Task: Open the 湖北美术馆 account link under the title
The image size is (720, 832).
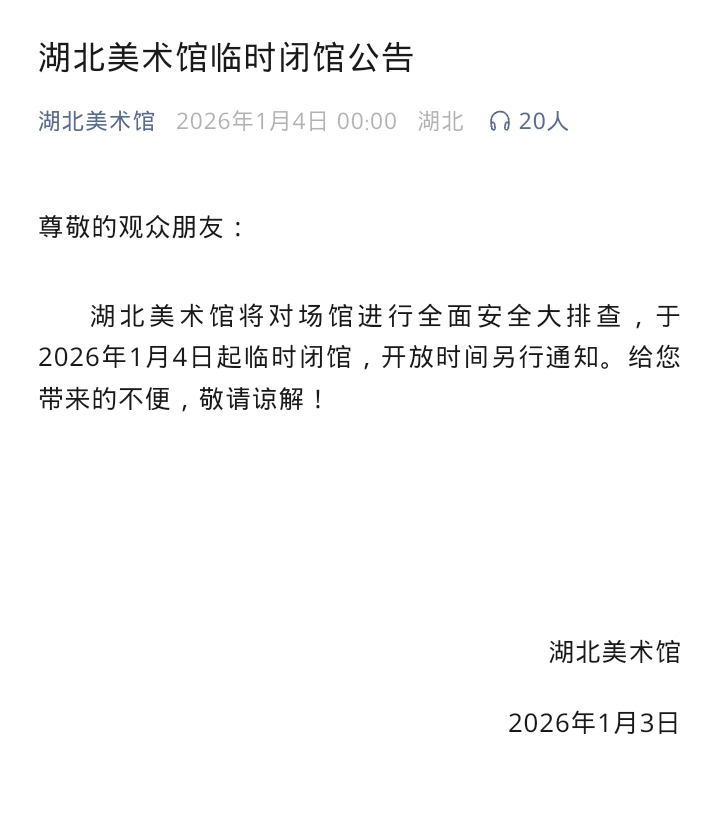Action: 97,121
